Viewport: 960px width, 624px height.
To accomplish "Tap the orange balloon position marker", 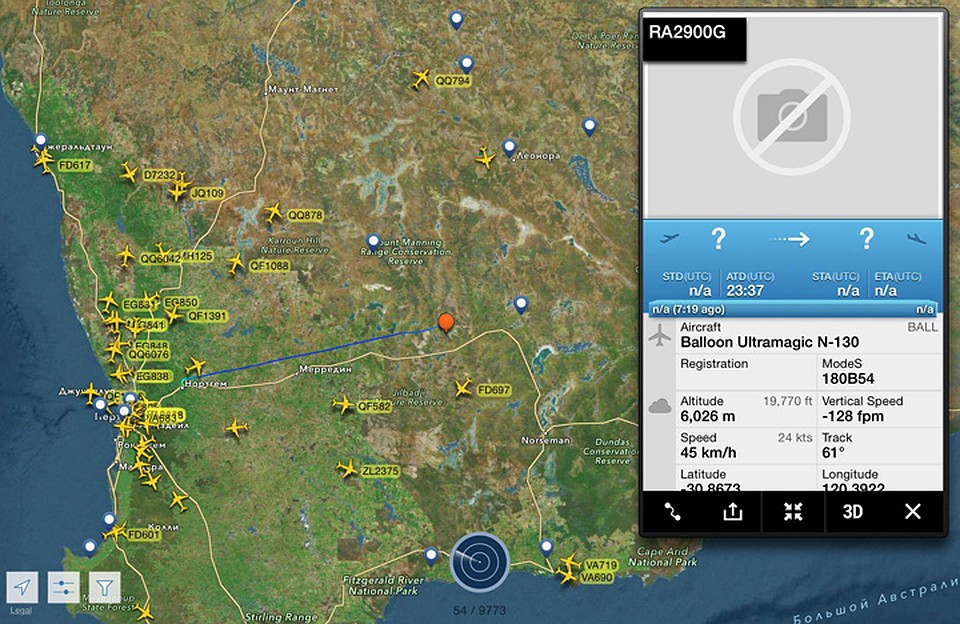I will [x=446, y=321].
